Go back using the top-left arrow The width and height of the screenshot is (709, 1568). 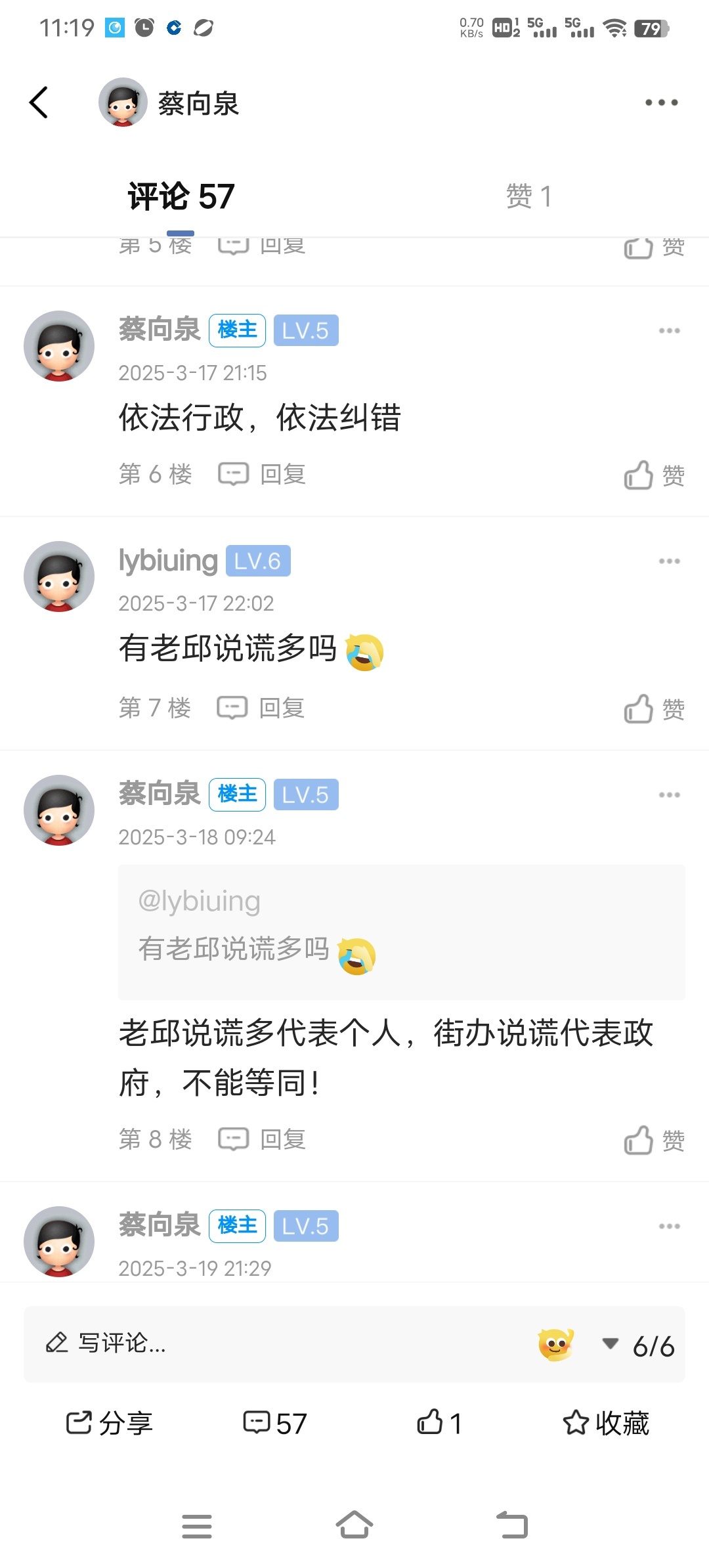point(39,102)
